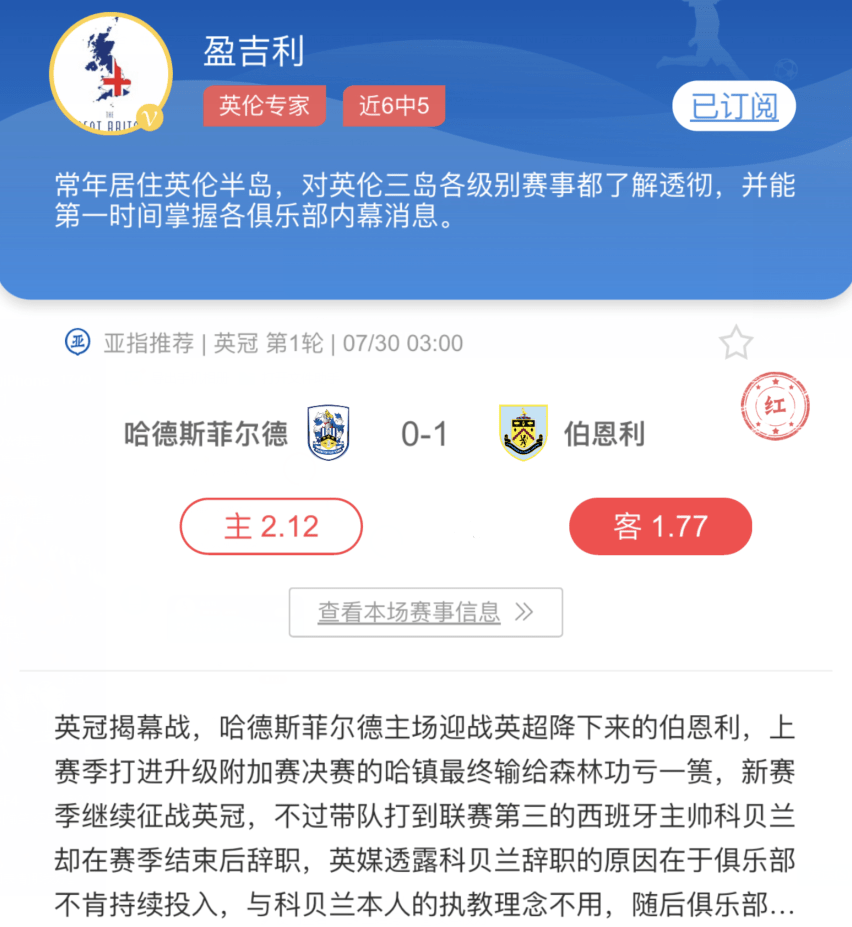The width and height of the screenshot is (852, 927).
Task: Open 盈吉利's profile avatar
Action: pyautogui.click(x=110, y=76)
